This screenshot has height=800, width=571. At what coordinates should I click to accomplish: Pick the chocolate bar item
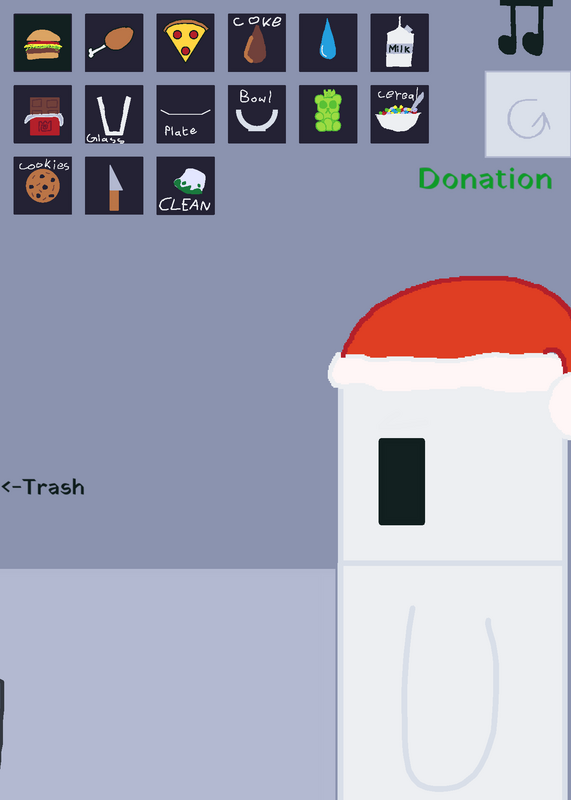pos(43,114)
